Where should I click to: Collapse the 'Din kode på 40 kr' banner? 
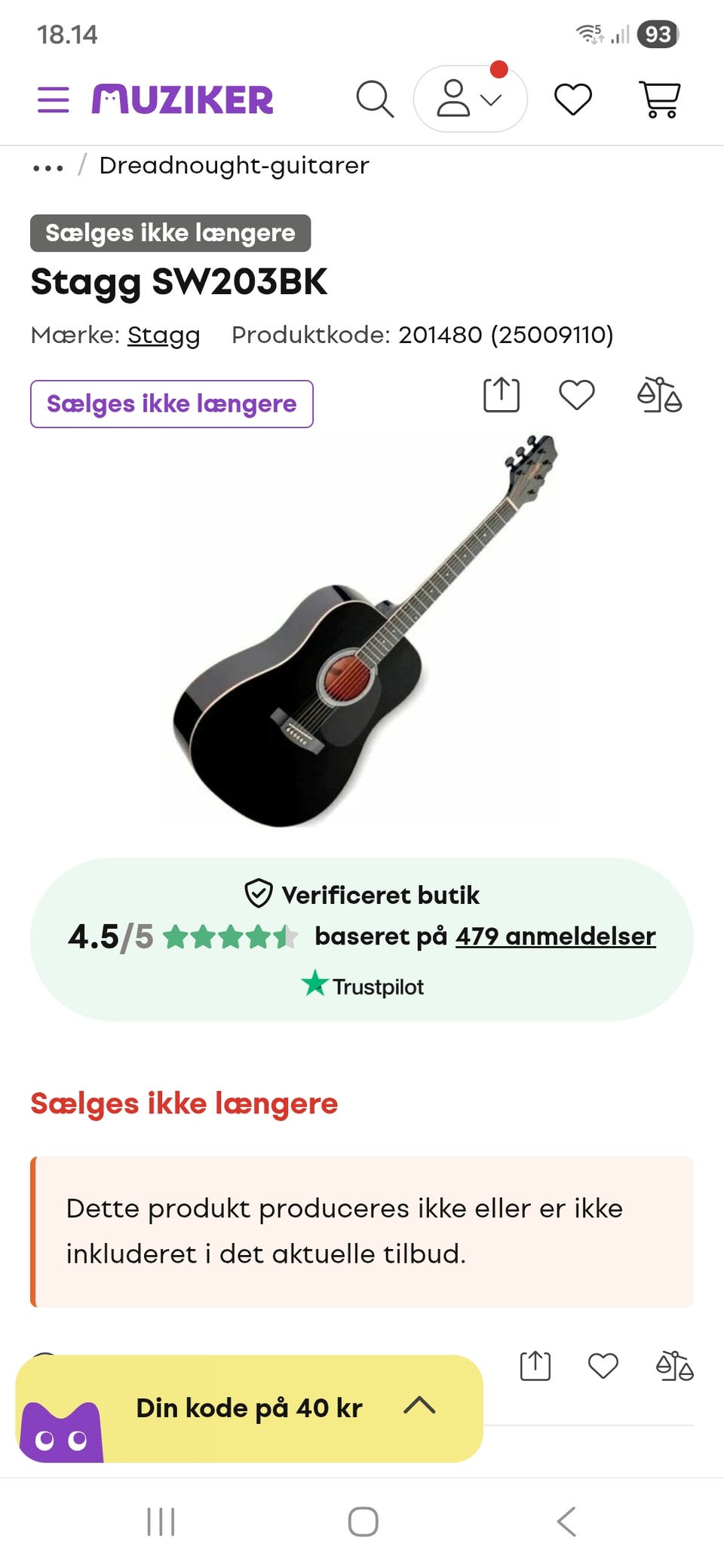point(419,1407)
